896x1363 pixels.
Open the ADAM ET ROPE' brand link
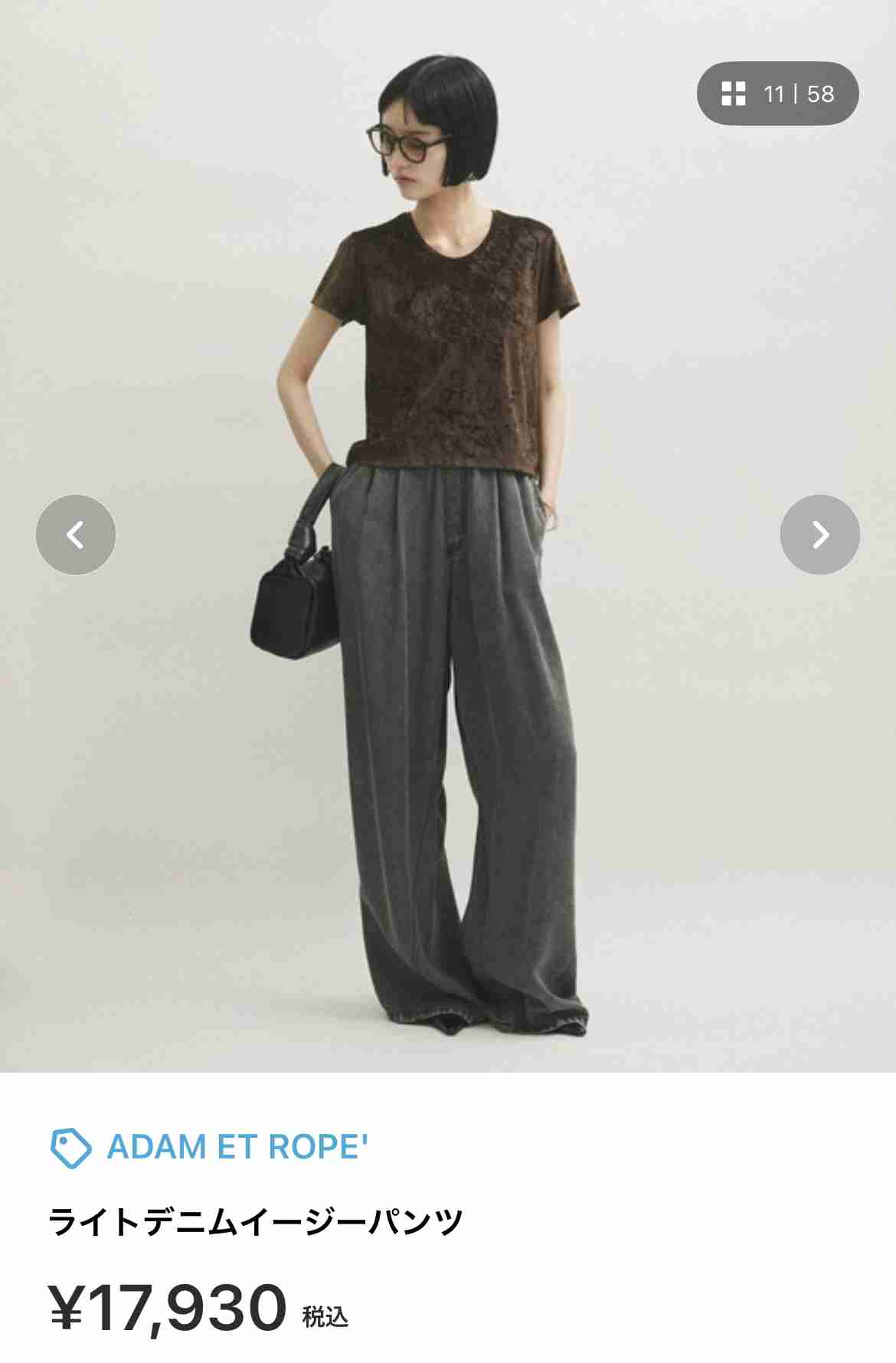[237, 1147]
